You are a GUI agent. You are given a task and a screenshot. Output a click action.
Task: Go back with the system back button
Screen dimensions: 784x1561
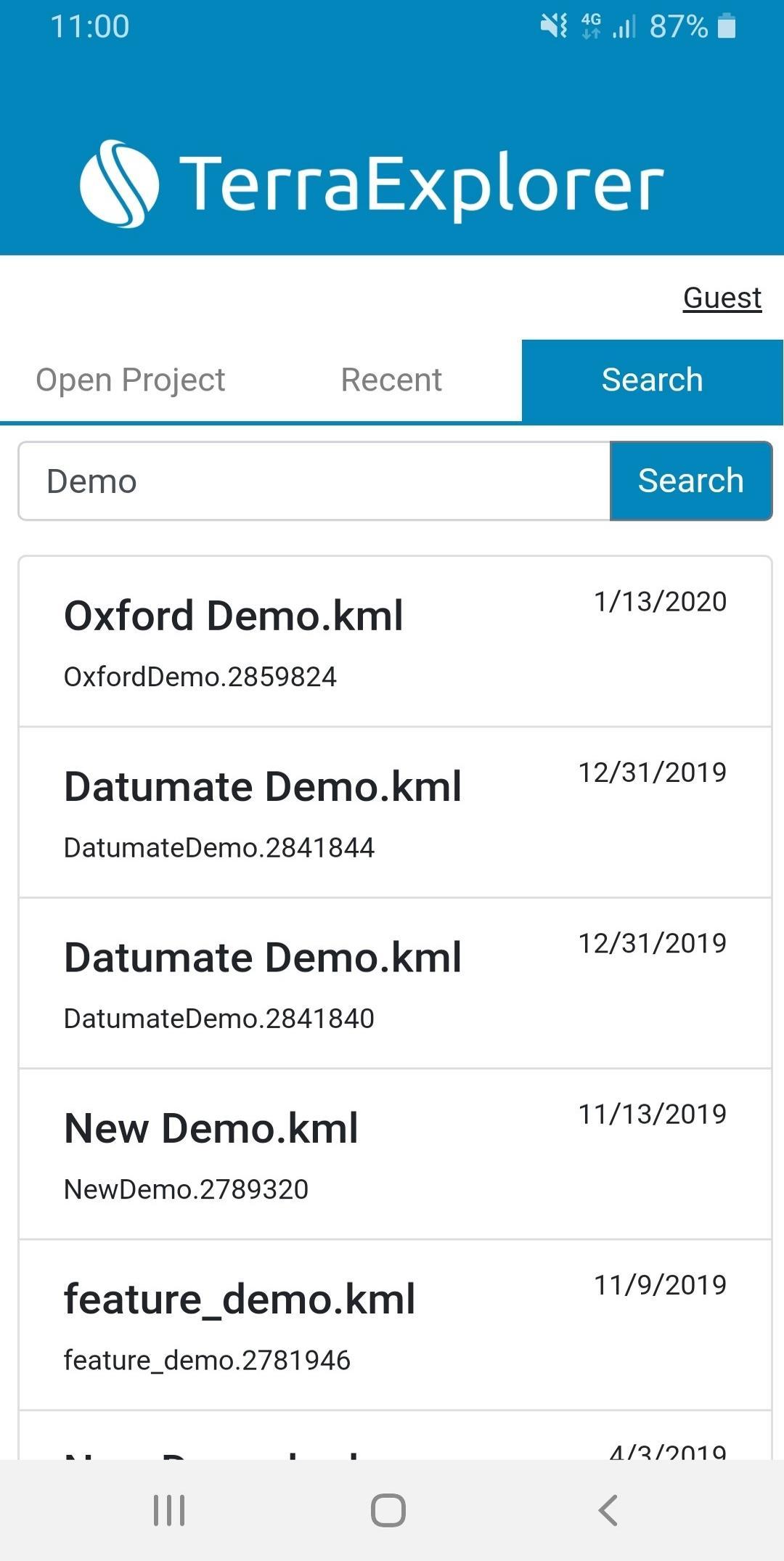608,1510
